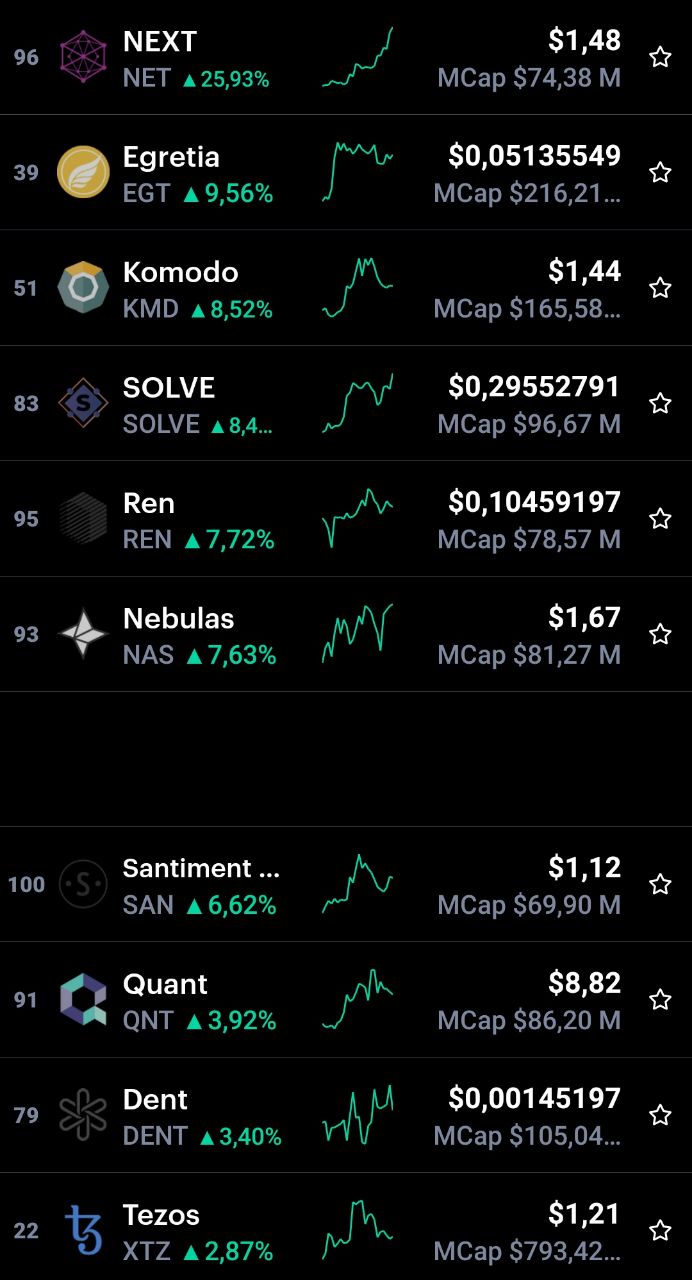Open Santiment SAN coin page
692x1280 pixels.
pos(346,884)
